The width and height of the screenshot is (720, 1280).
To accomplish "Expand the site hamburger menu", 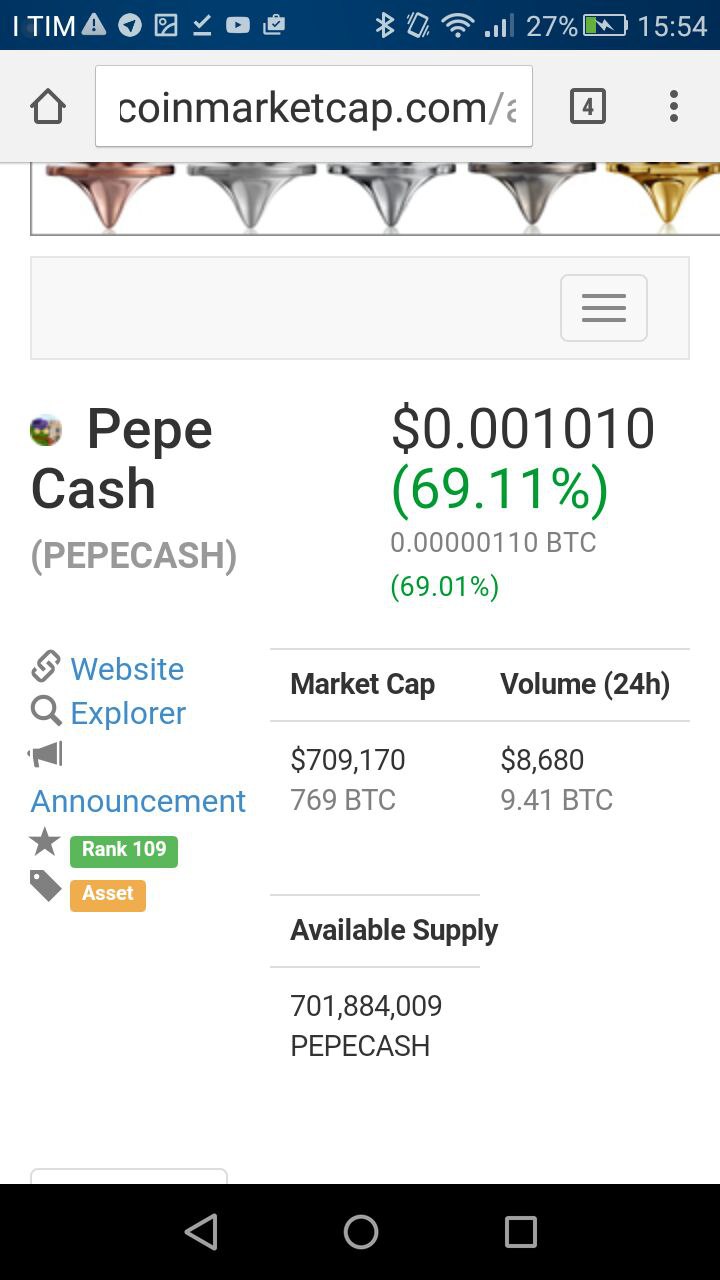I will (x=604, y=308).
